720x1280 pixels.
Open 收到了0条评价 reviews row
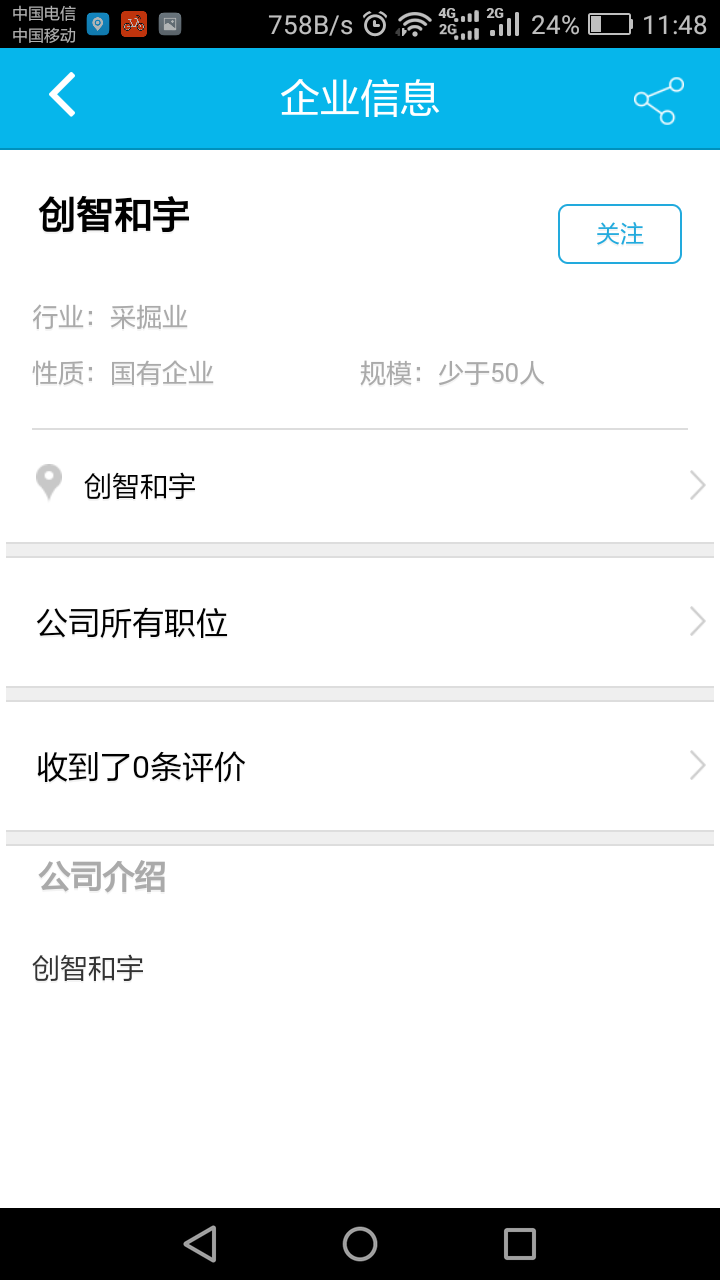360,766
